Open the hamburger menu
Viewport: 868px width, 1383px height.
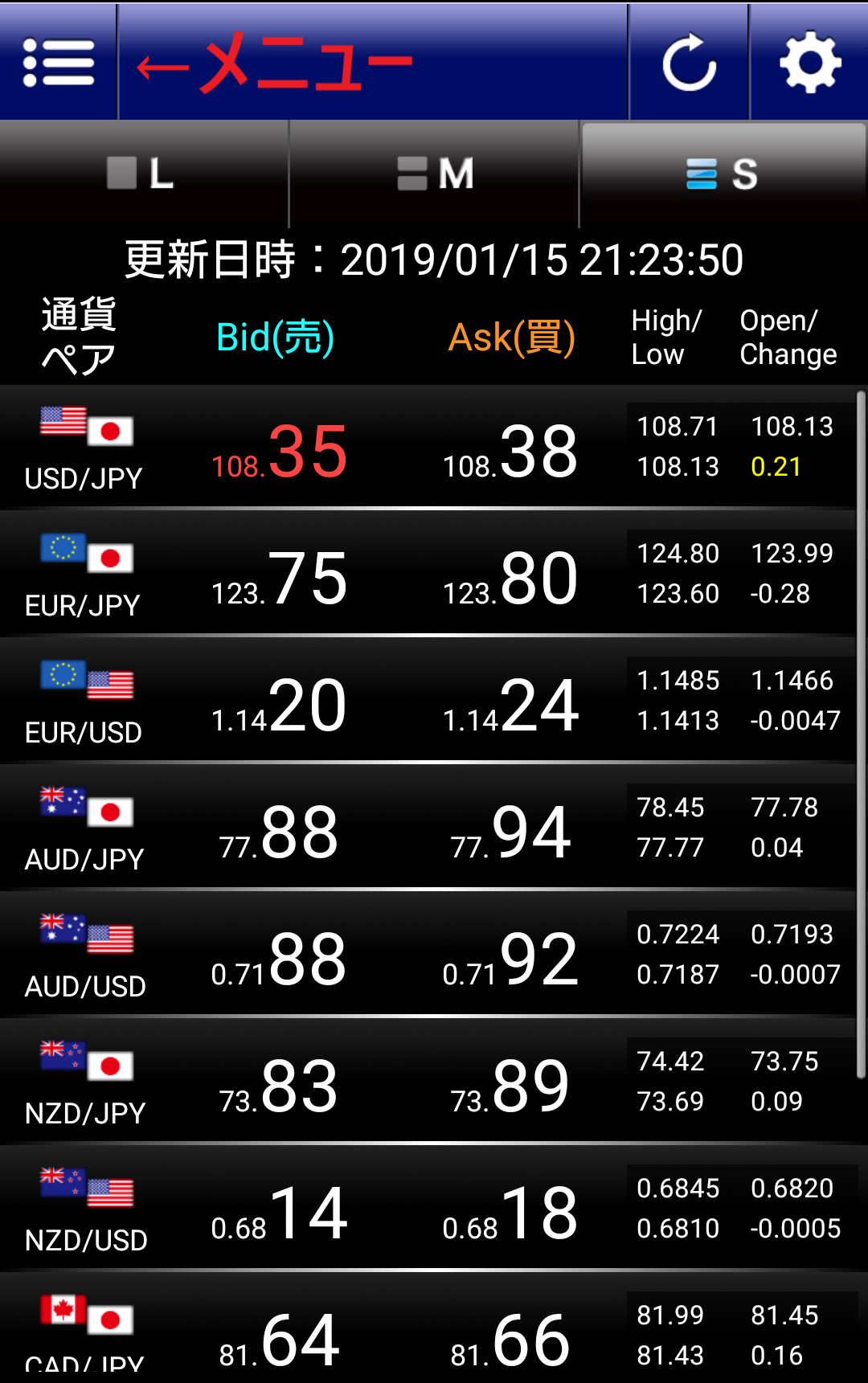[x=59, y=62]
